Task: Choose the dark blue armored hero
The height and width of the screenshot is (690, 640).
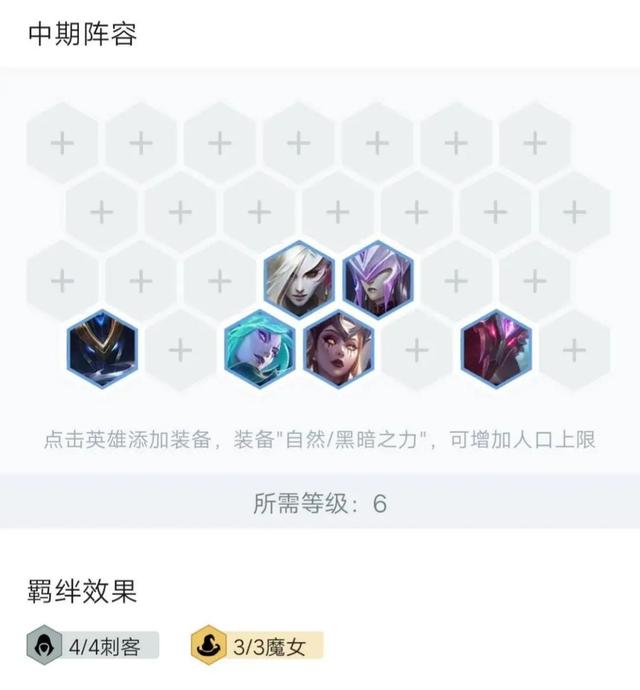Action: pos(102,349)
